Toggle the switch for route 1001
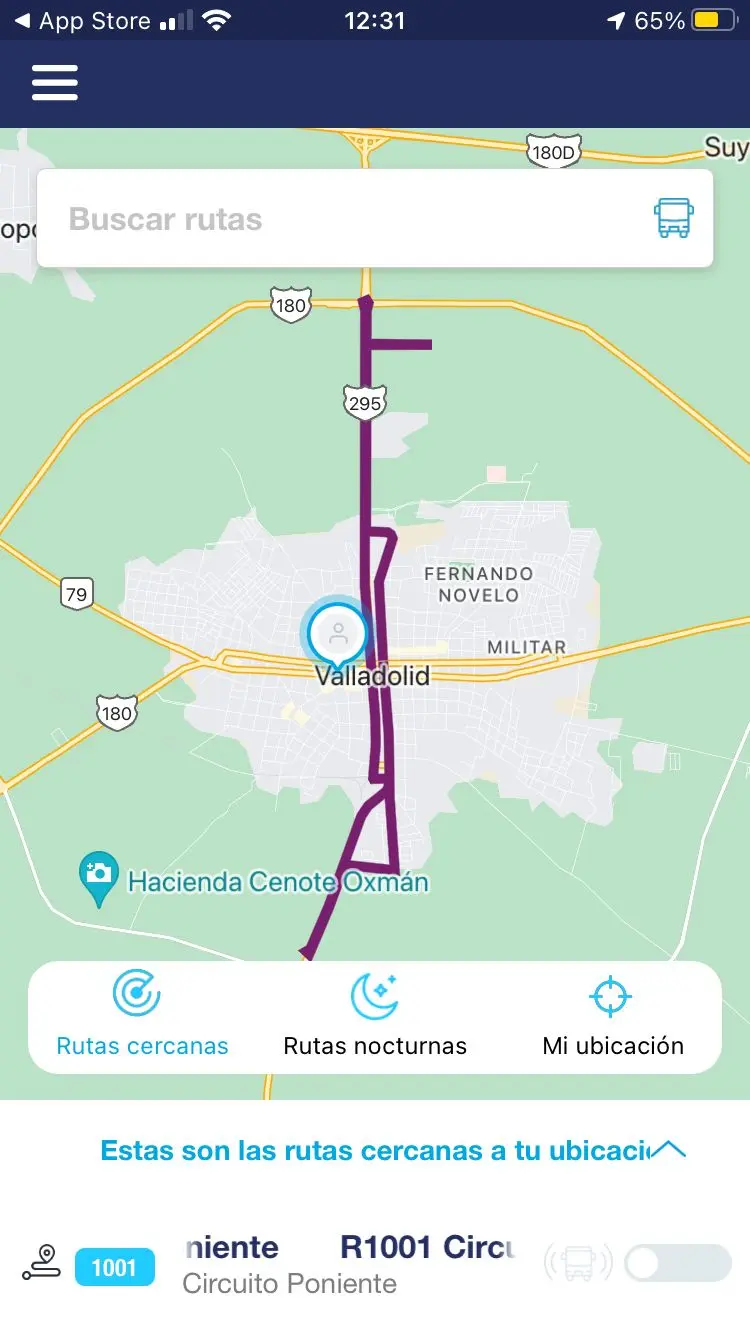The height and width of the screenshot is (1334, 750). point(677,1263)
